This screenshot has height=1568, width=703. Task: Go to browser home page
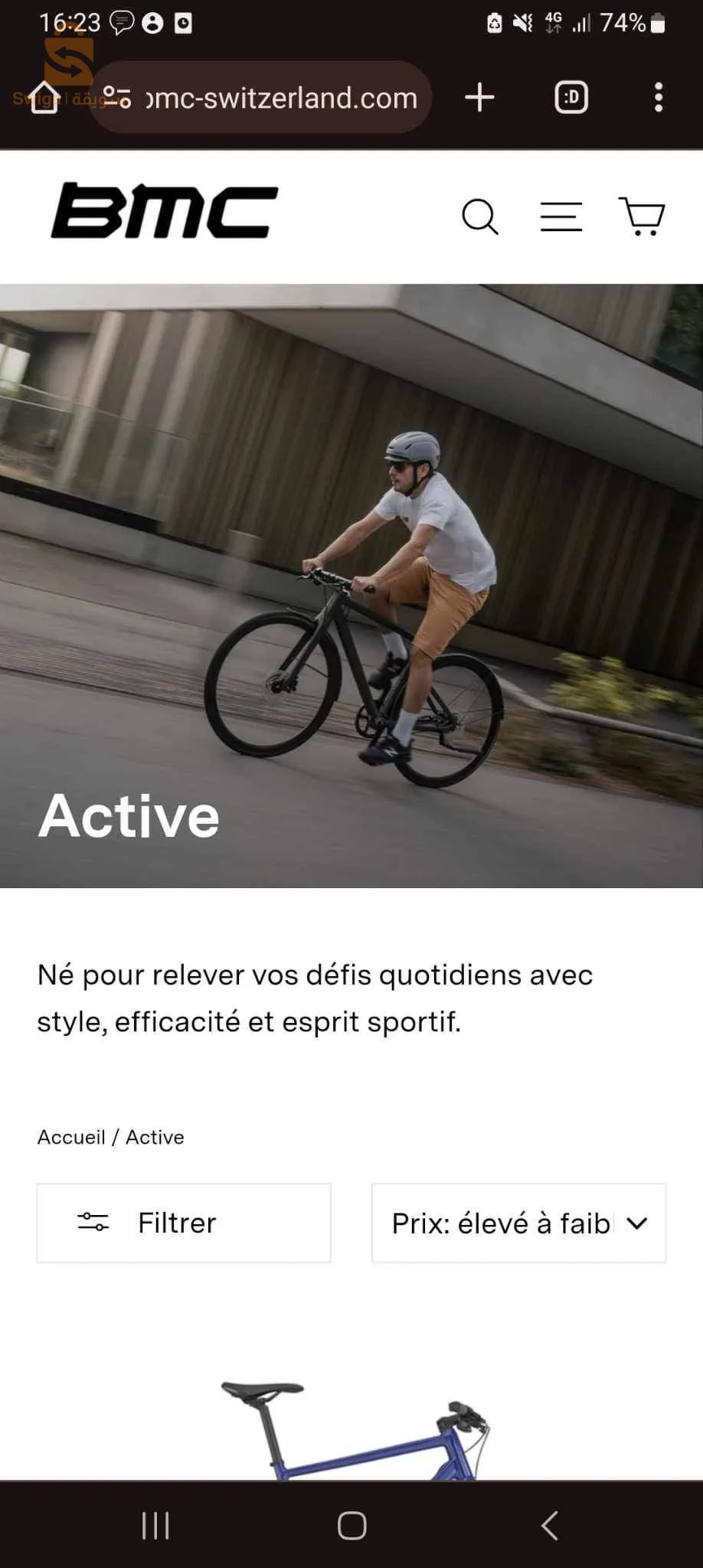44,97
